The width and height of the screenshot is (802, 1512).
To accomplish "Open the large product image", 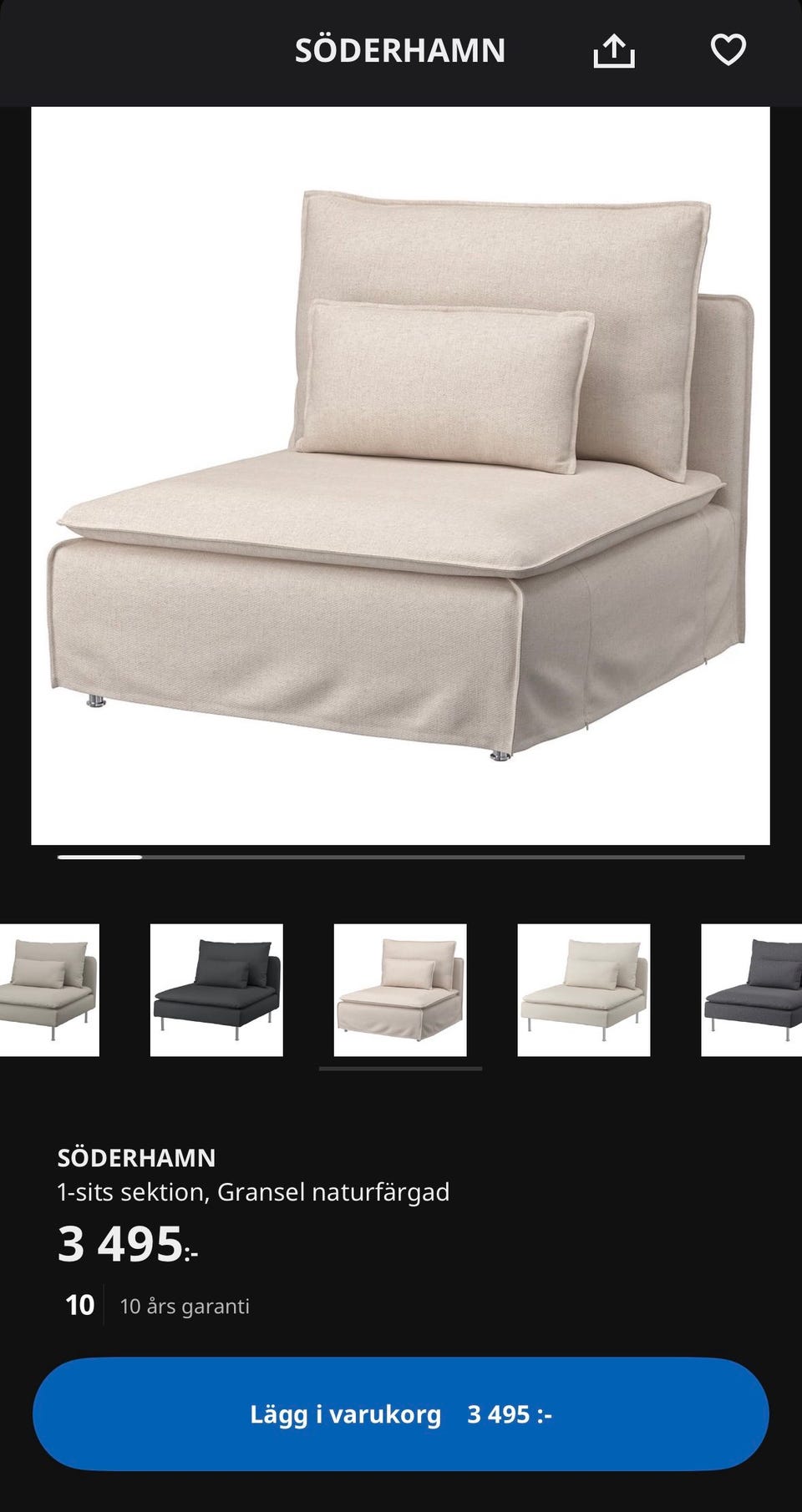I will tap(400, 475).
